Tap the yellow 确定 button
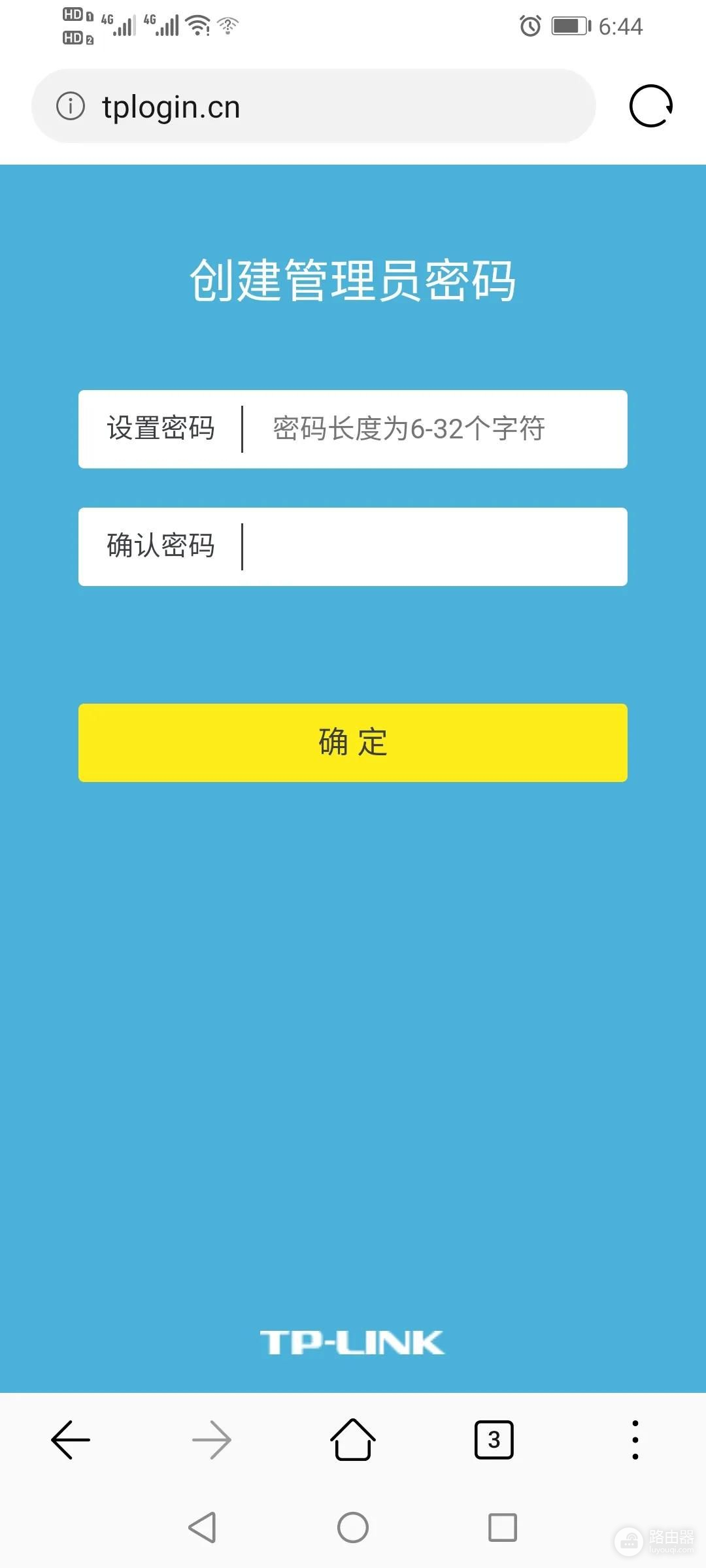Screen dimensions: 706x1568 (x=353, y=743)
